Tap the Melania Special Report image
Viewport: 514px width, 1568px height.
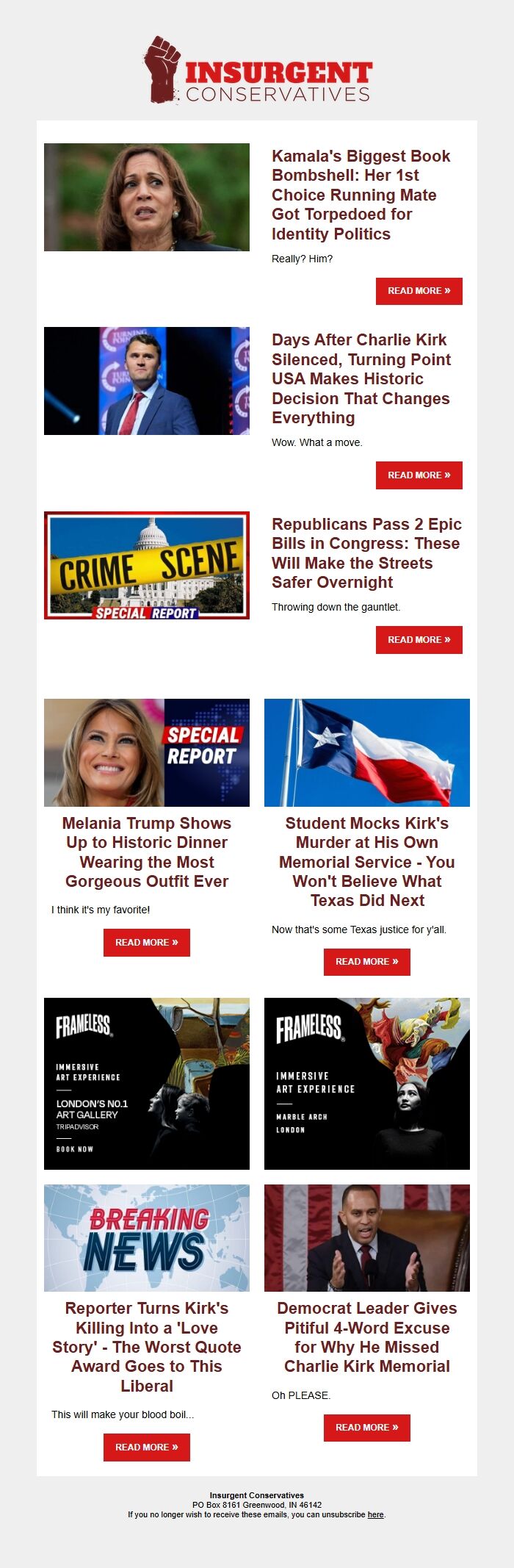(147, 752)
